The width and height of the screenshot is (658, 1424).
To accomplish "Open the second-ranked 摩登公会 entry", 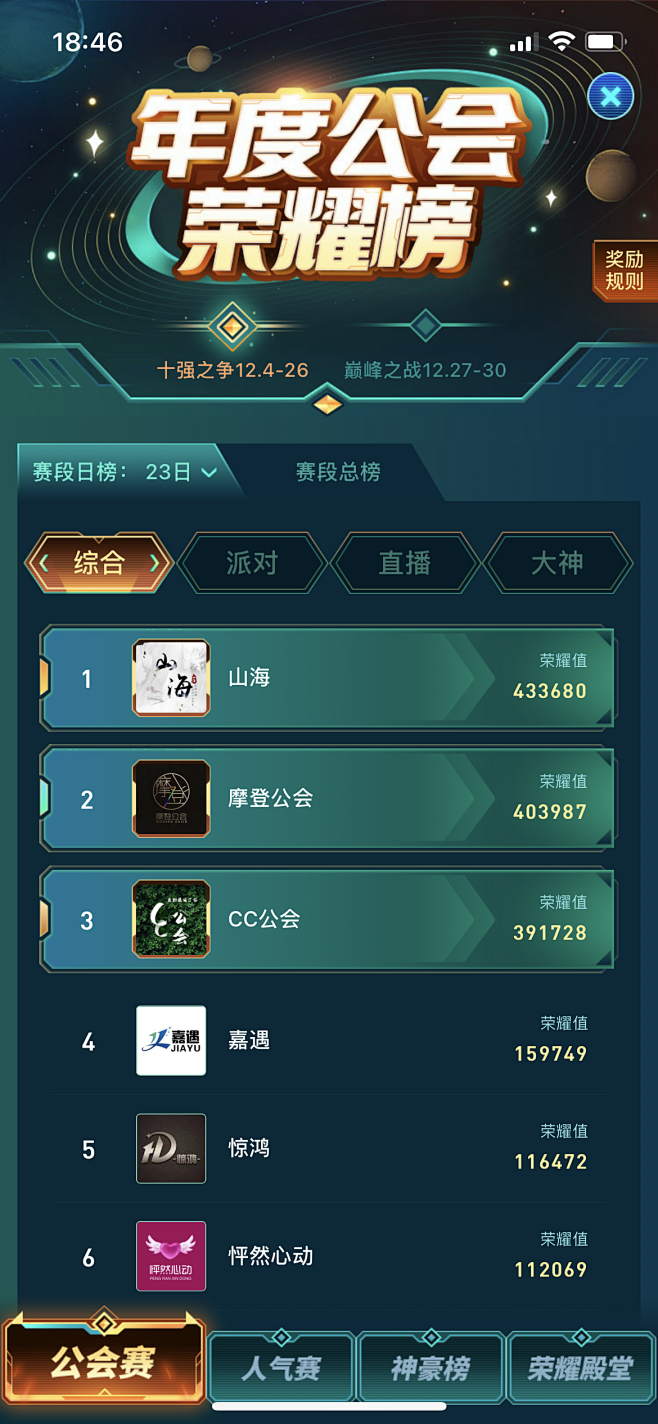I will 327,798.
